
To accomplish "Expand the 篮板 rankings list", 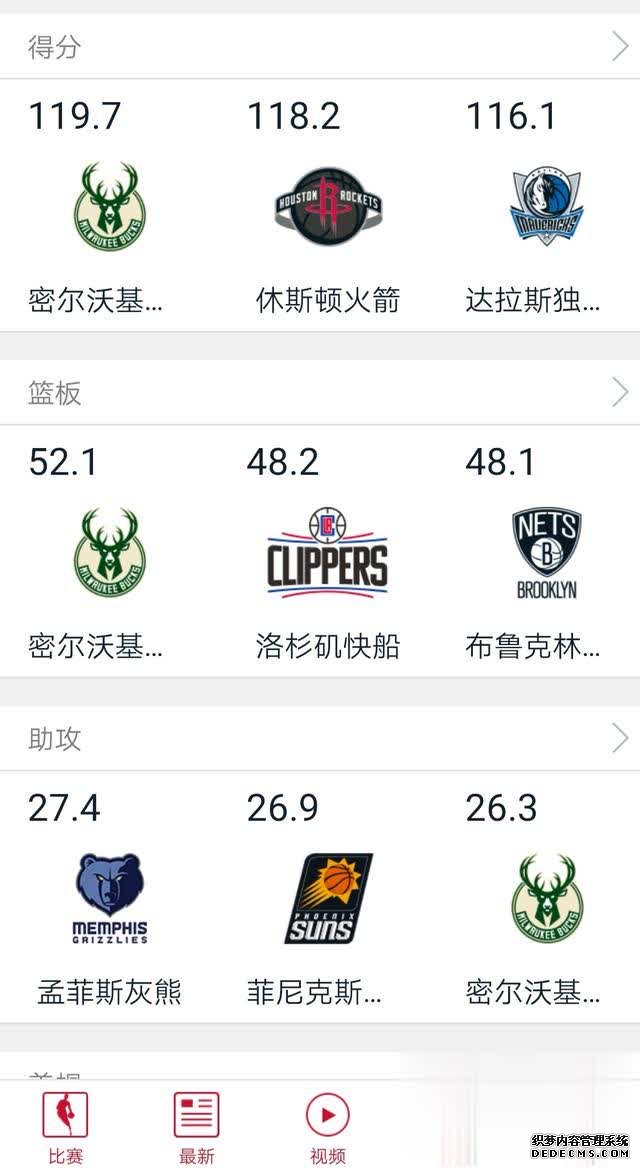I will coord(620,392).
